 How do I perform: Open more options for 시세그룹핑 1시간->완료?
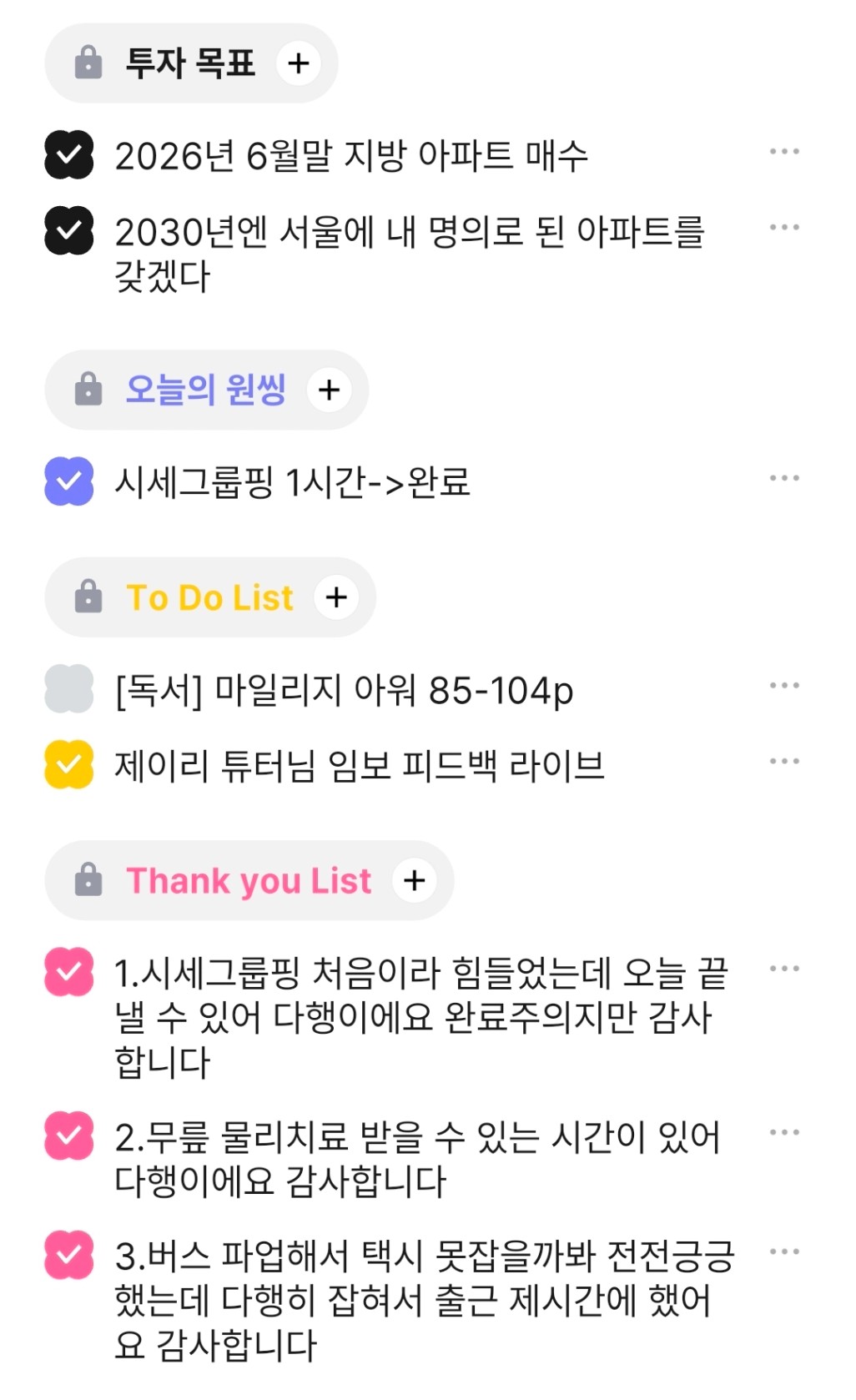784,478
